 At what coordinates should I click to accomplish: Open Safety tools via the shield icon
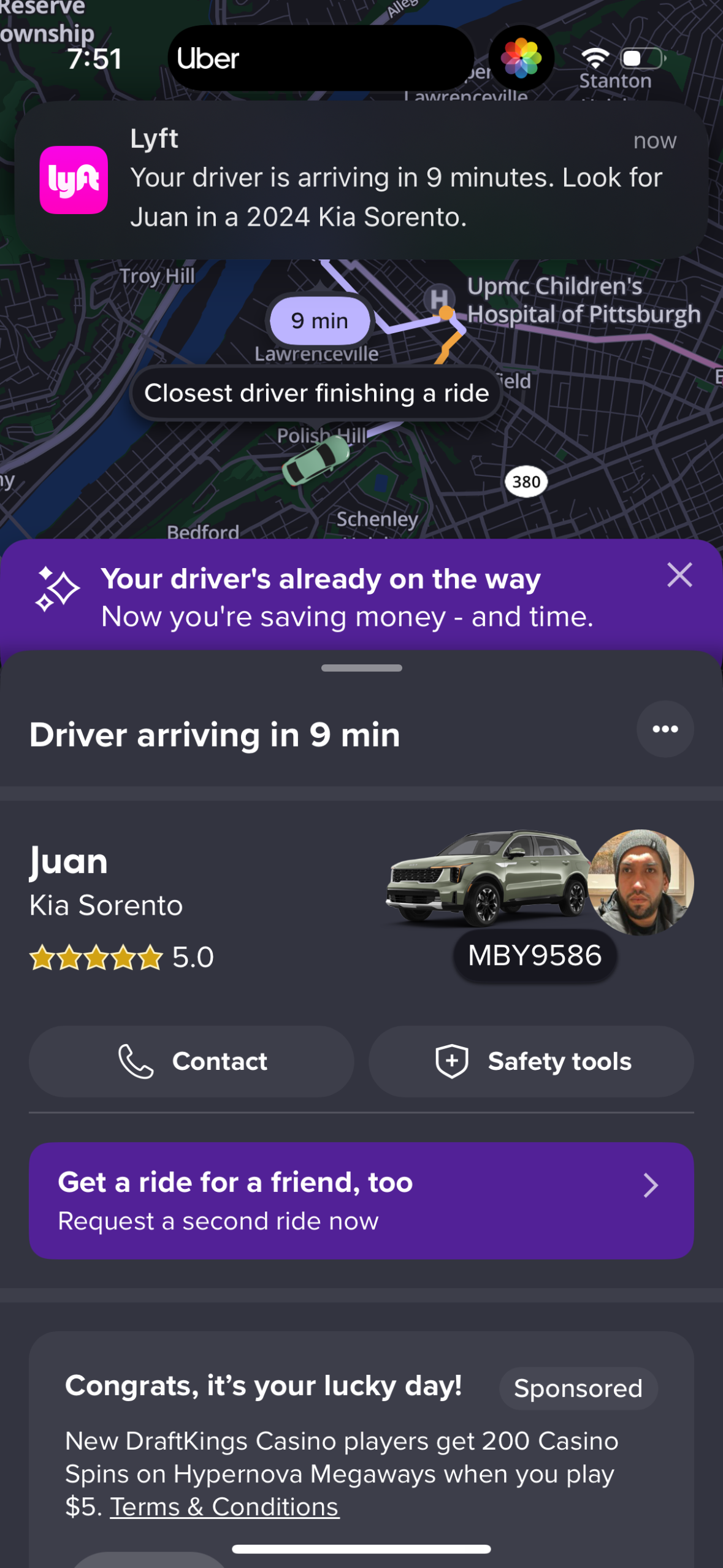pos(451,1061)
